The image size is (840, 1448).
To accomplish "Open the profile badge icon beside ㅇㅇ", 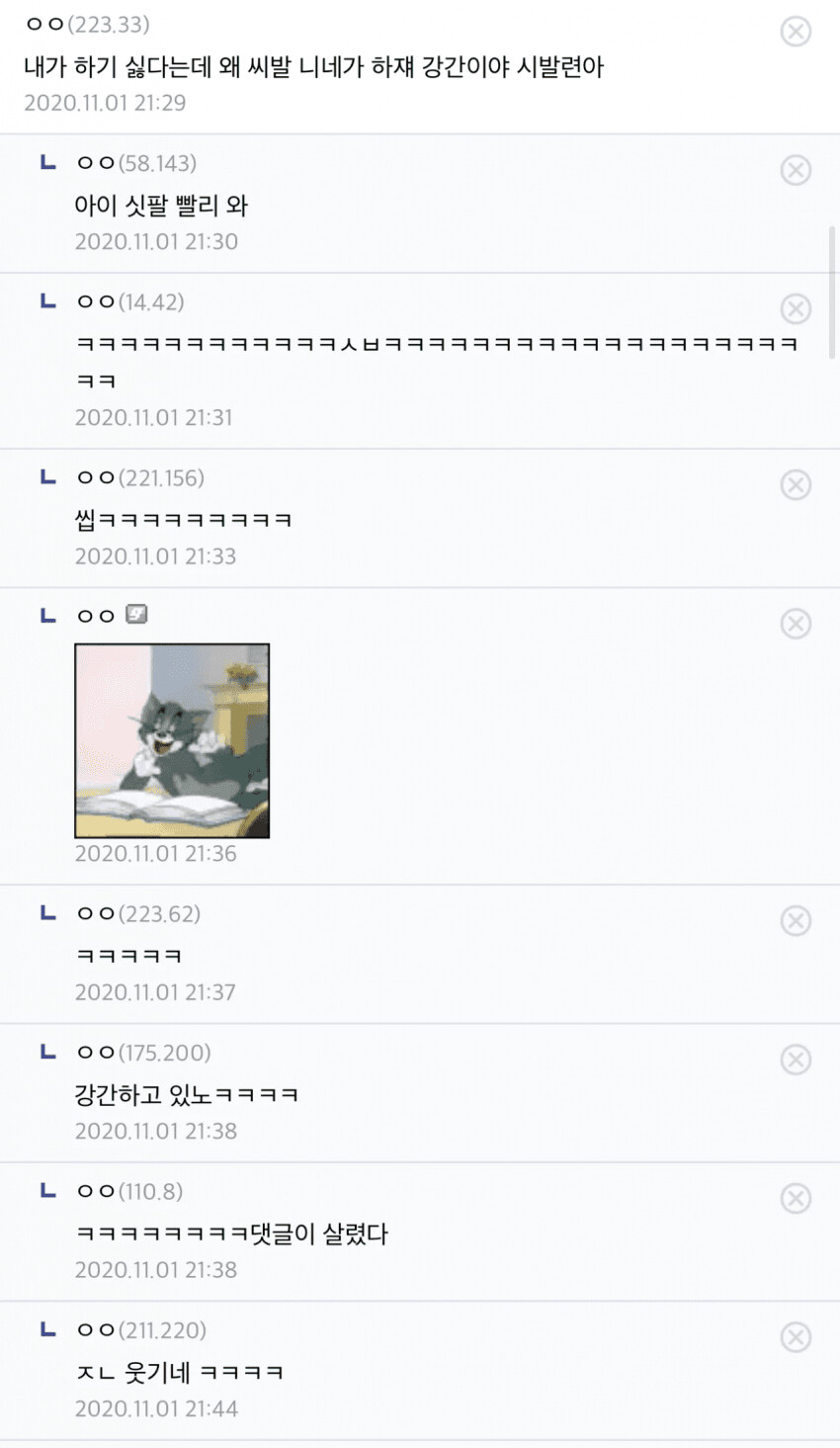I will pyautogui.click(x=136, y=615).
